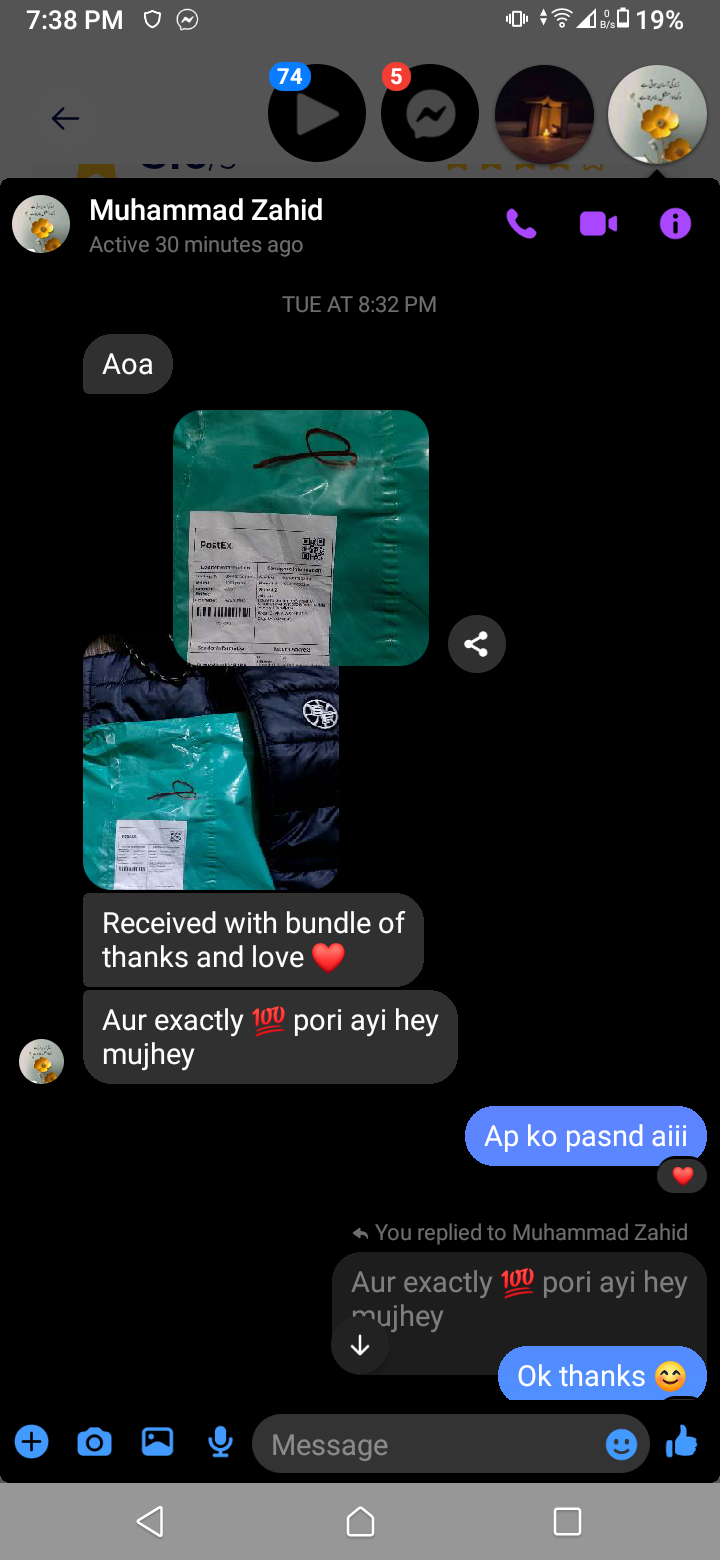Open the gallery image picker
The height and width of the screenshot is (1560, 720).
tap(157, 1441)
